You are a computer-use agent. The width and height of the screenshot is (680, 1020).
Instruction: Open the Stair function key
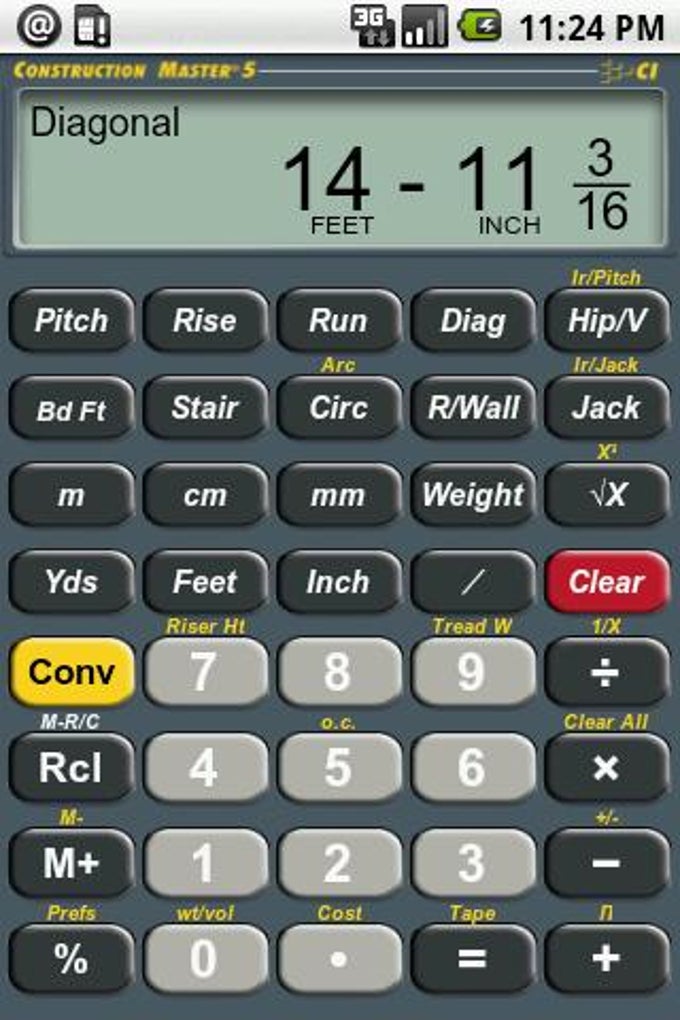pyautogui.click(x=205, y=408)
